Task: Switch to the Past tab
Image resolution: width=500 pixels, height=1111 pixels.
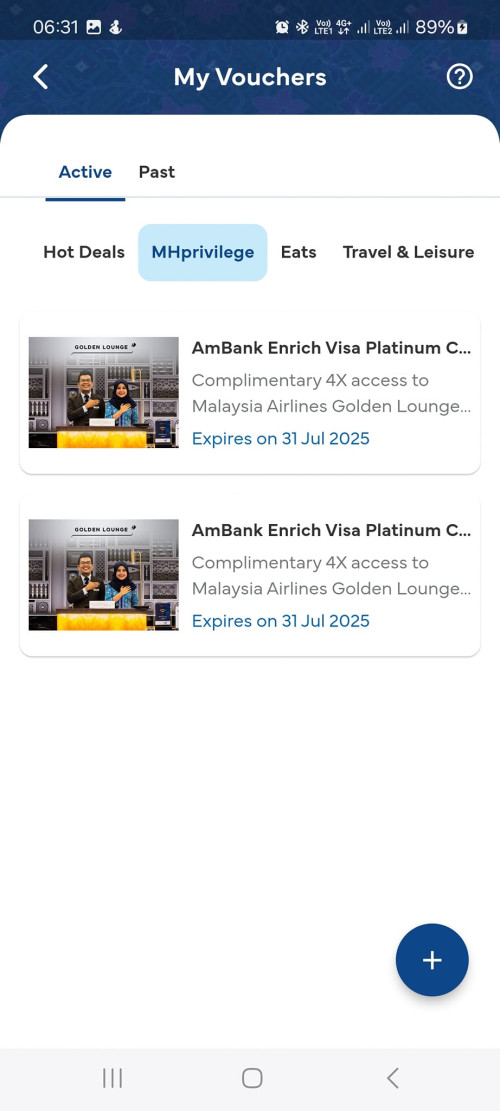Action: pos(157,172)
